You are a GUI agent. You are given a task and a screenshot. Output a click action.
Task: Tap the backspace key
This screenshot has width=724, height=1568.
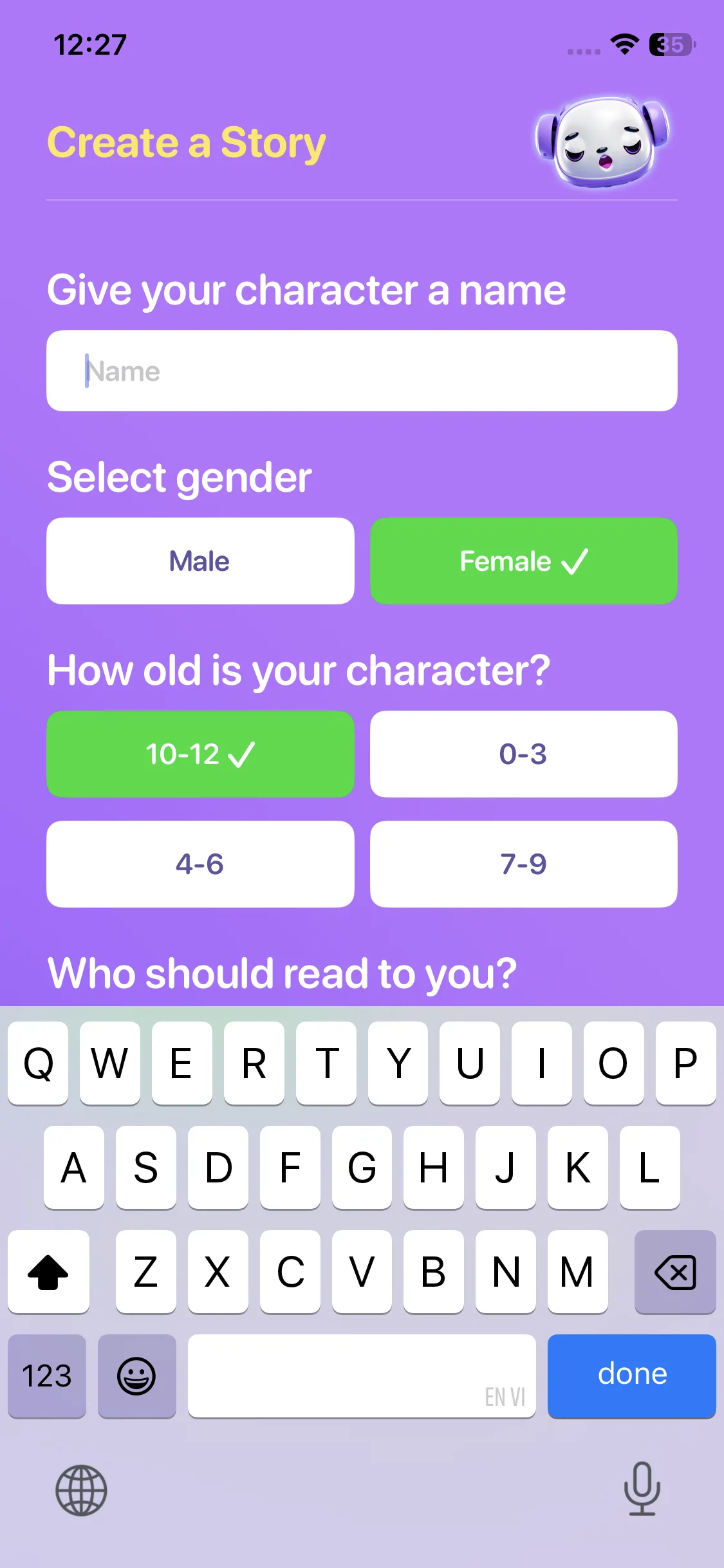coord(674,1272)
